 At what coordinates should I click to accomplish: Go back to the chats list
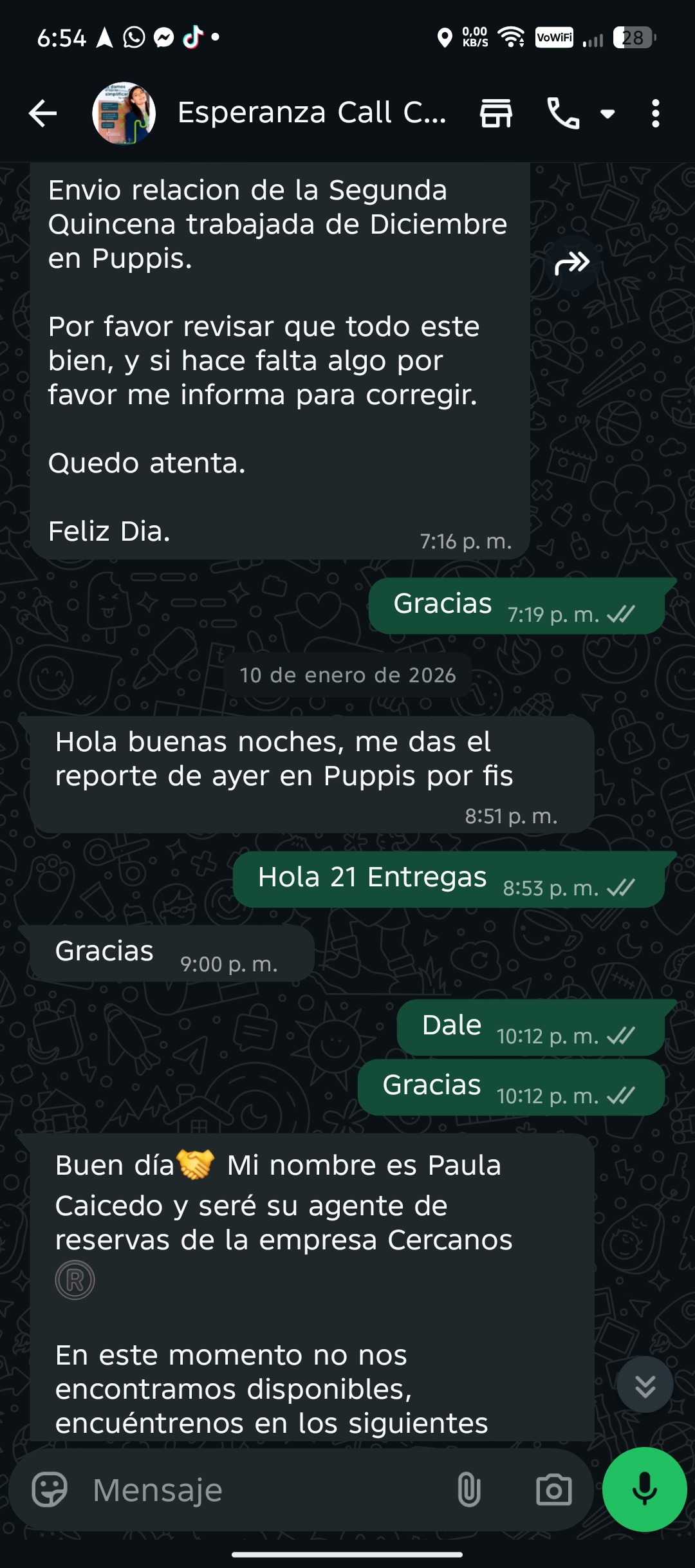43,114
